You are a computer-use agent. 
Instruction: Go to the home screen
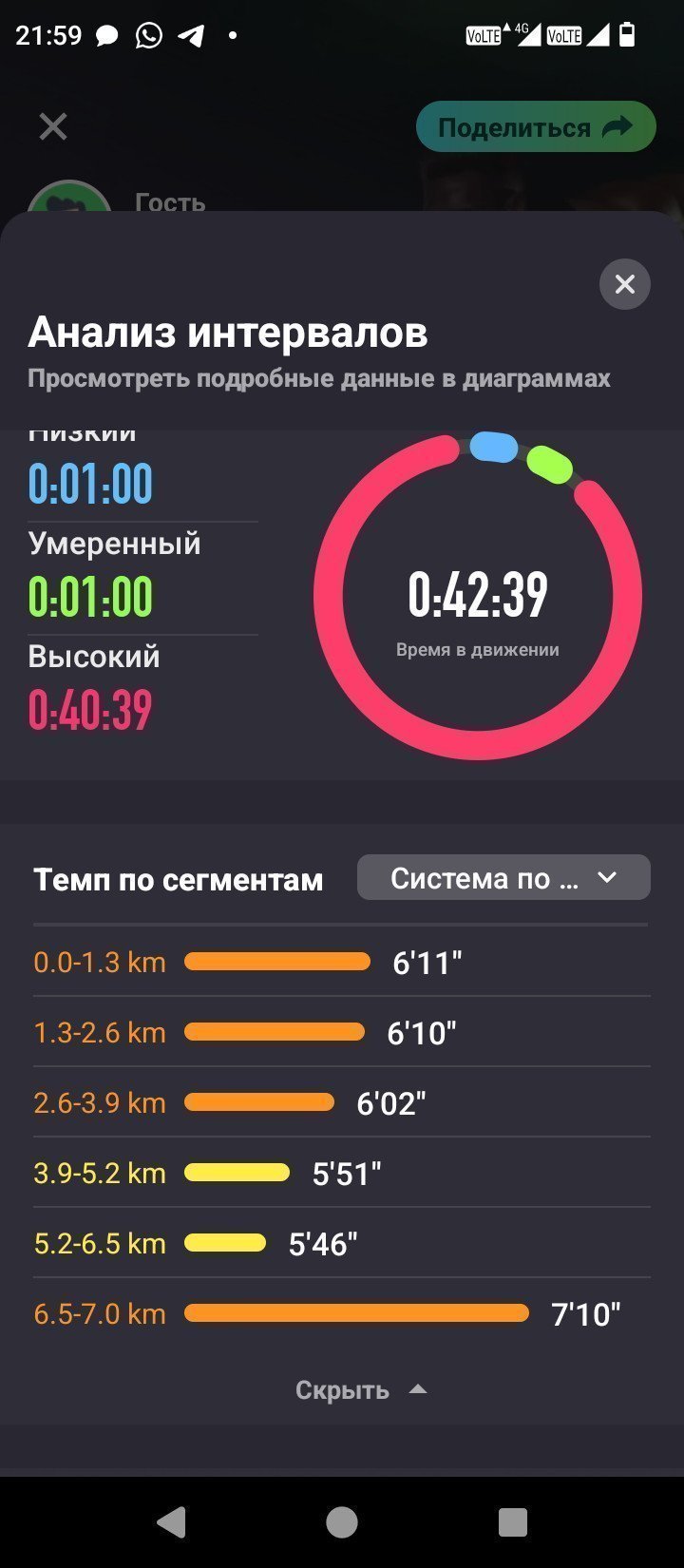[x=342, y=1521]
